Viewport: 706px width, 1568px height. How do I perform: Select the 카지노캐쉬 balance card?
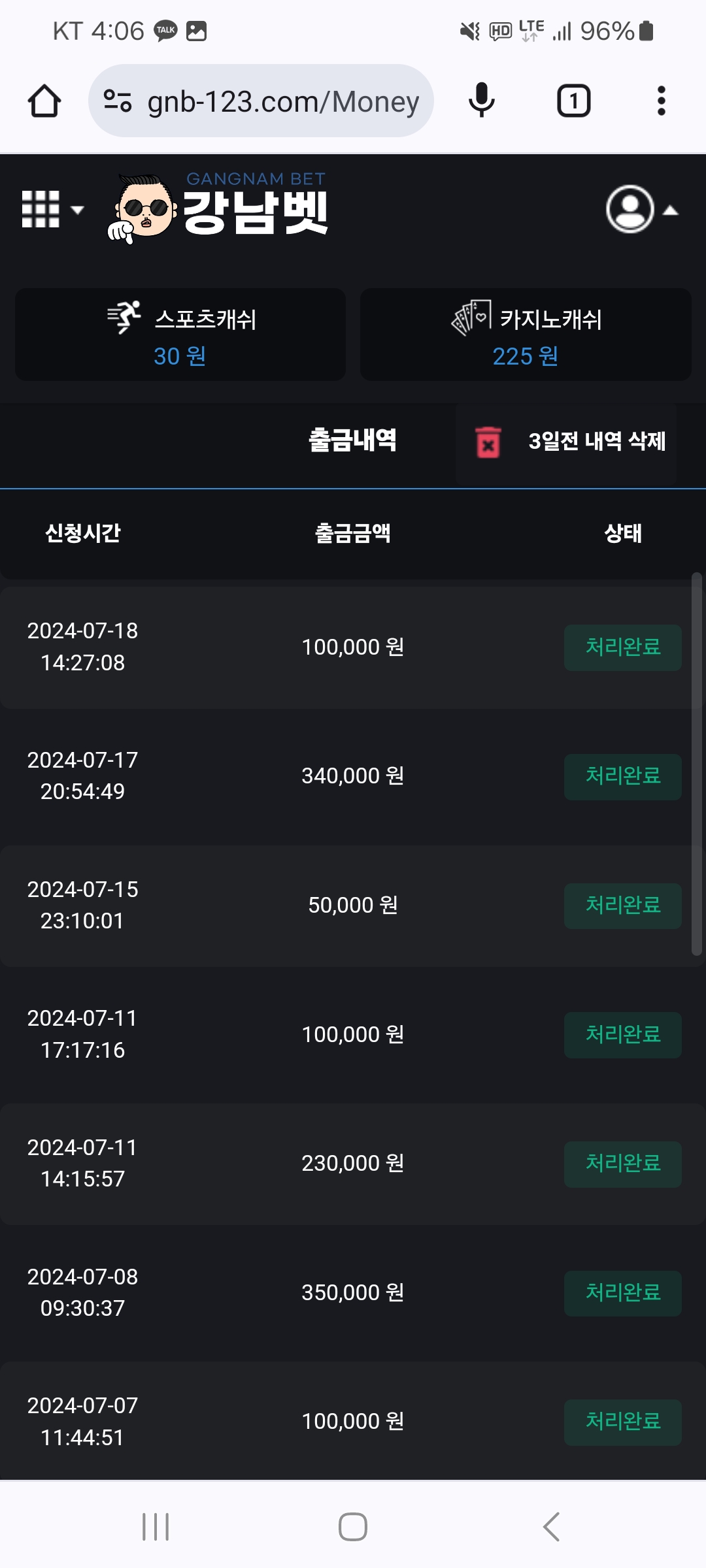point(526,335)
